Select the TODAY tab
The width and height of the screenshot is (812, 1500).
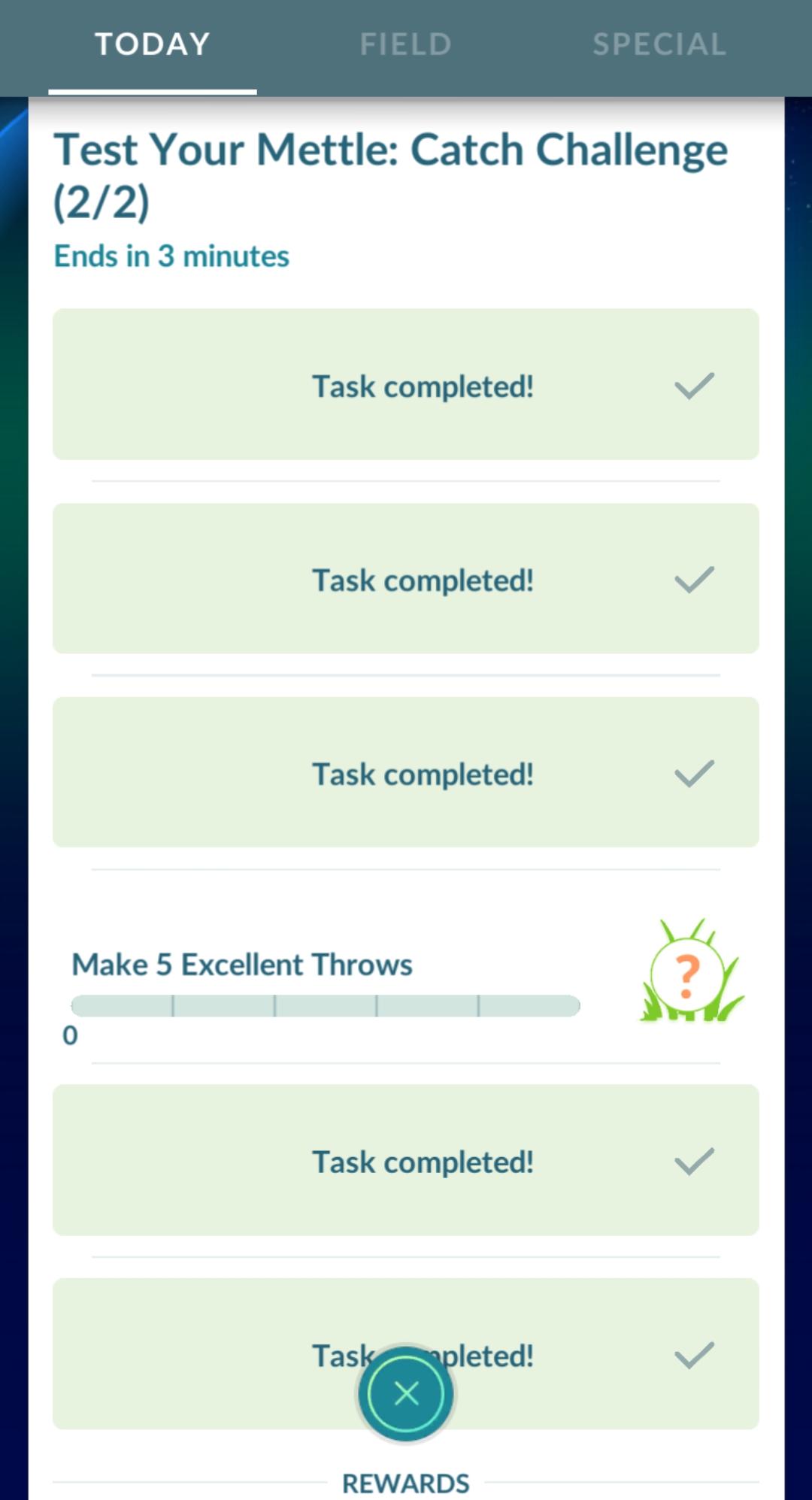[x=151, y=43]
